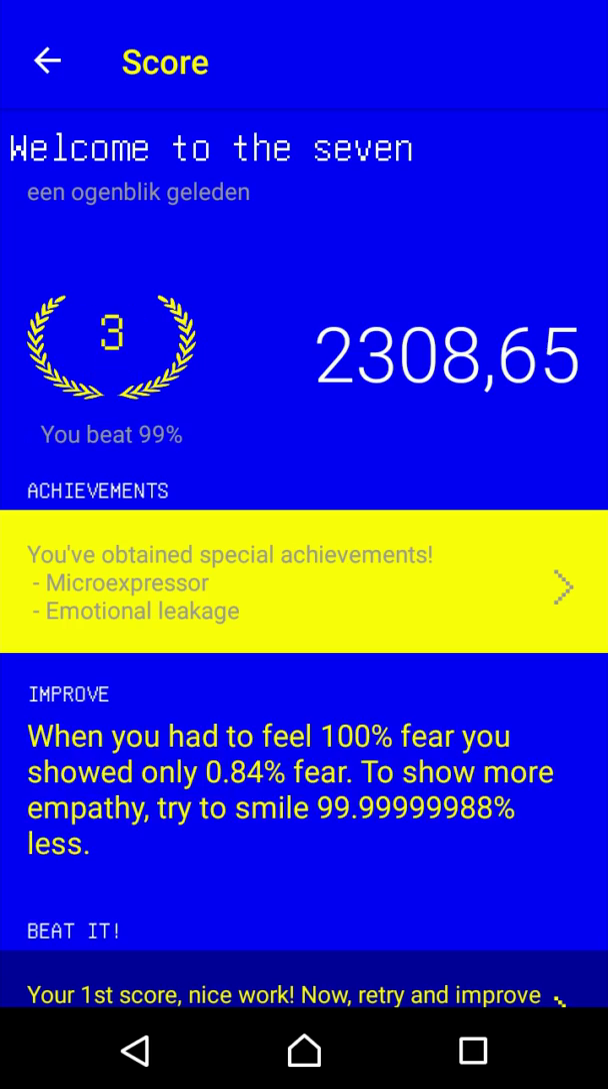Viewport: 608px width, 1089px height.
Task: Go to the home screen
Action: pyautogui.click(x=304, y=1049)
